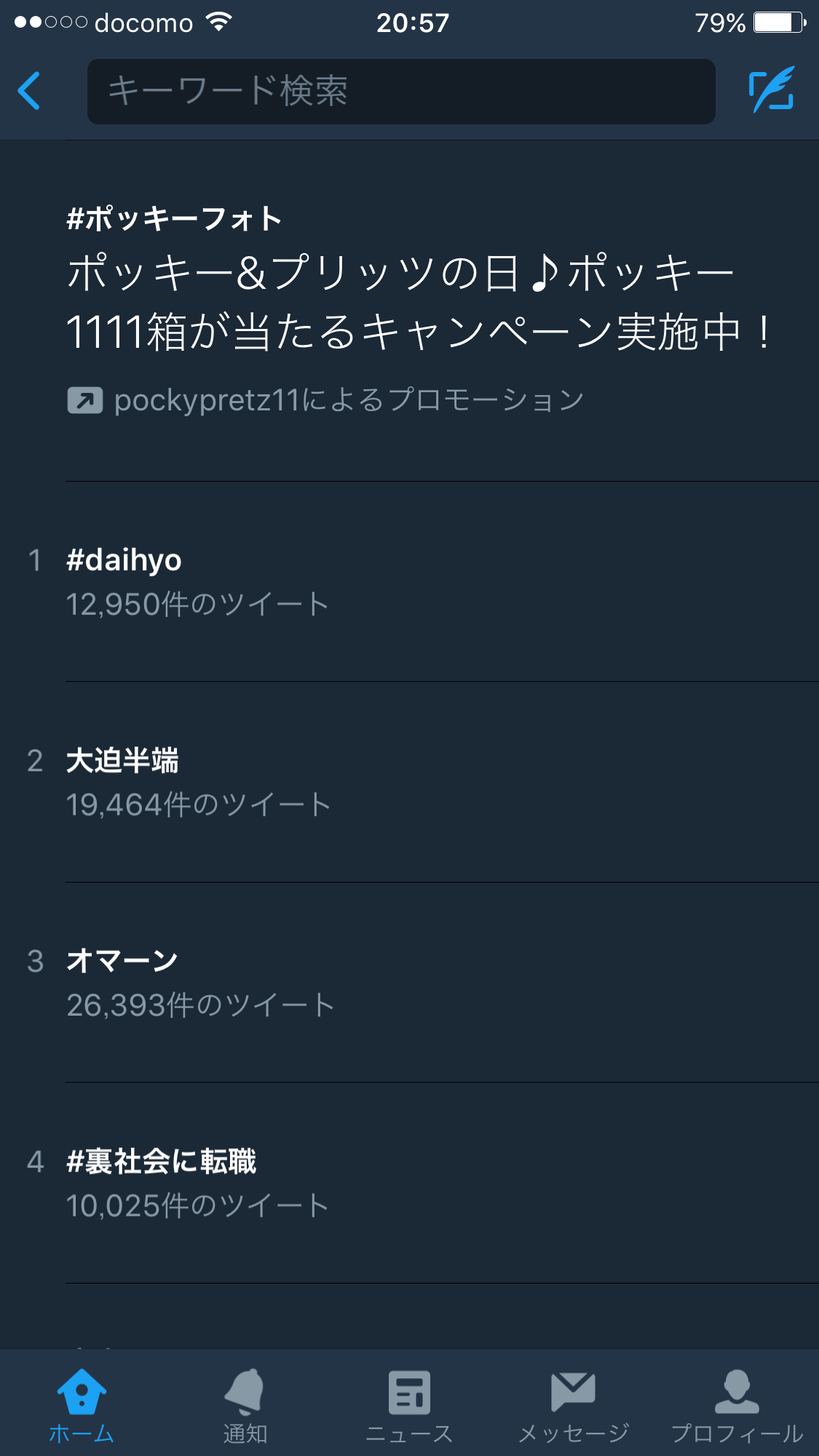Switch to the ニュース tab
Image resolution: width=819 pixels, height=1456 pixels.
pyautogui.click(x=409, y=1404)
